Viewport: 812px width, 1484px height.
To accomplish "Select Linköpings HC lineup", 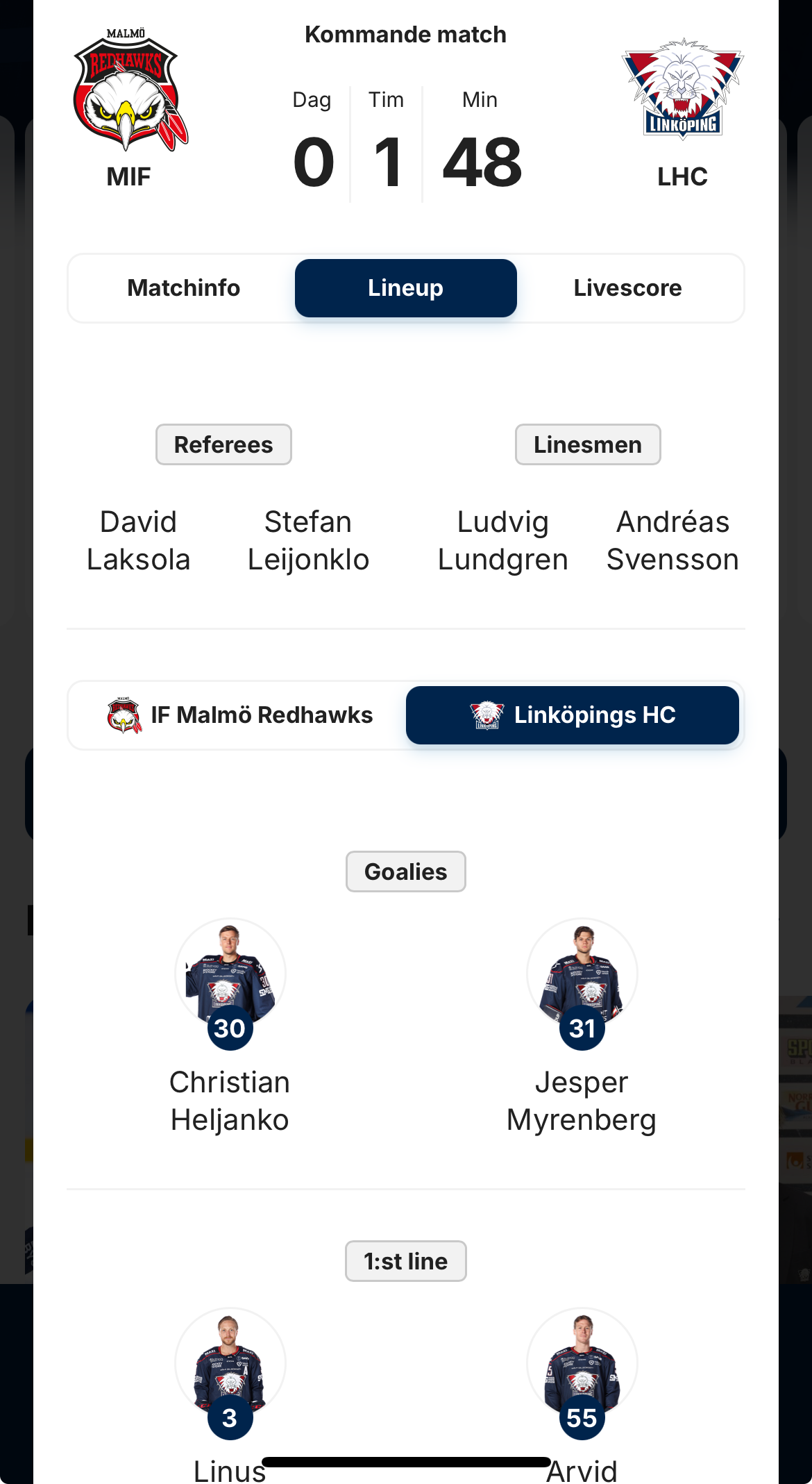I will pos(572,715).
